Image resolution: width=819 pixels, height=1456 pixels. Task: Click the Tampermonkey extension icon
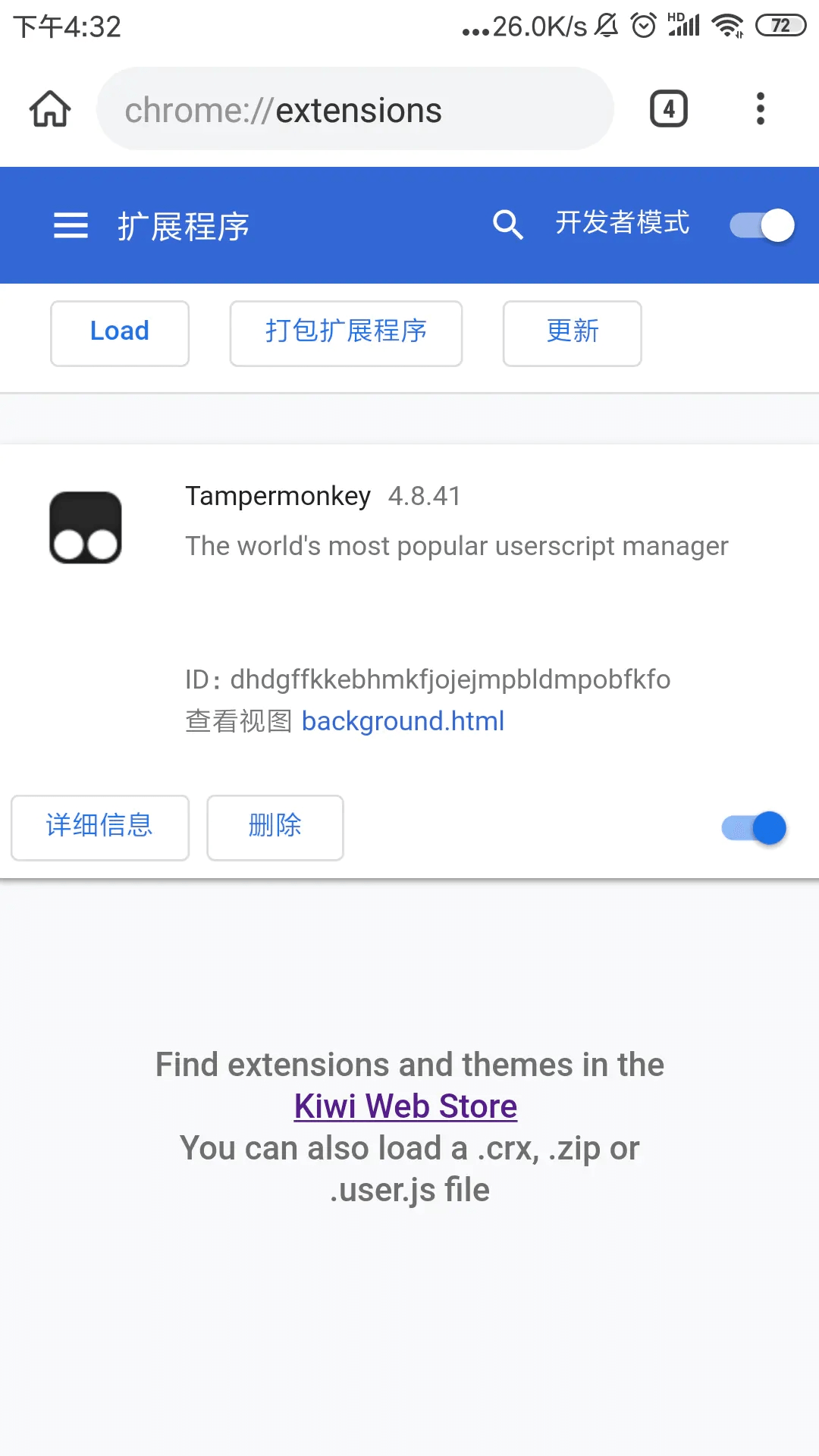(x=86, y=527)
